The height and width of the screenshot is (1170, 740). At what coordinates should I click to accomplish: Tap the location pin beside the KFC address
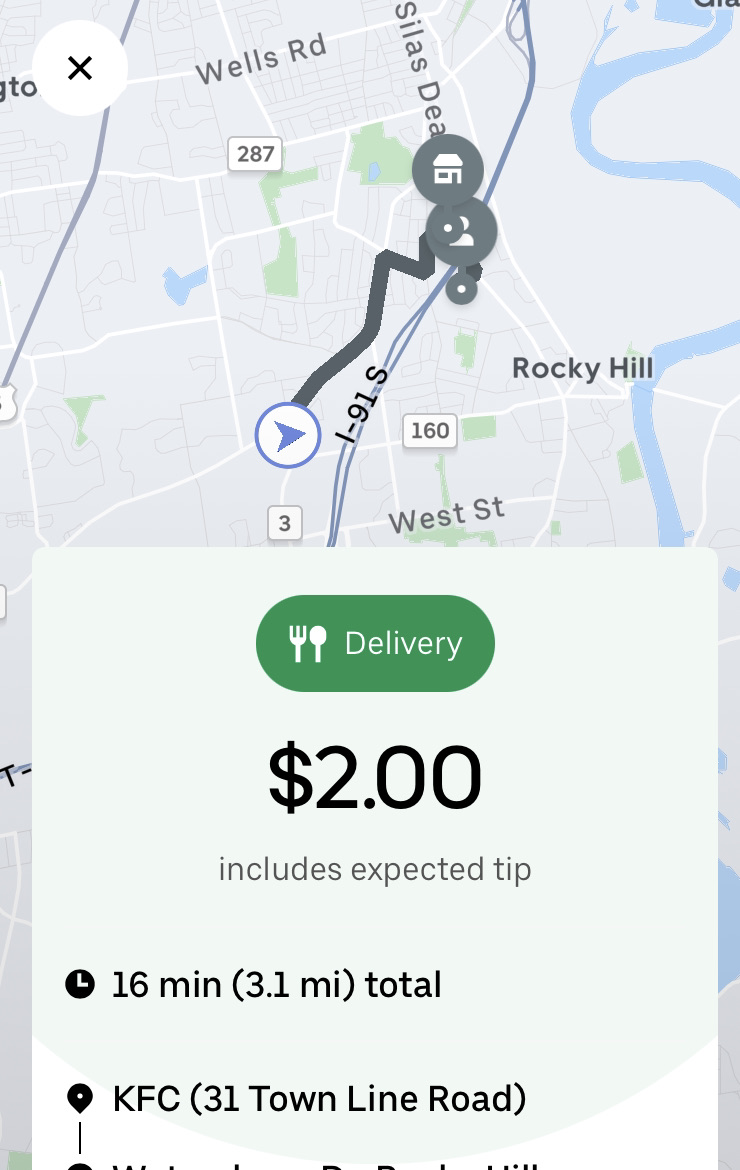coord(81,1097)
